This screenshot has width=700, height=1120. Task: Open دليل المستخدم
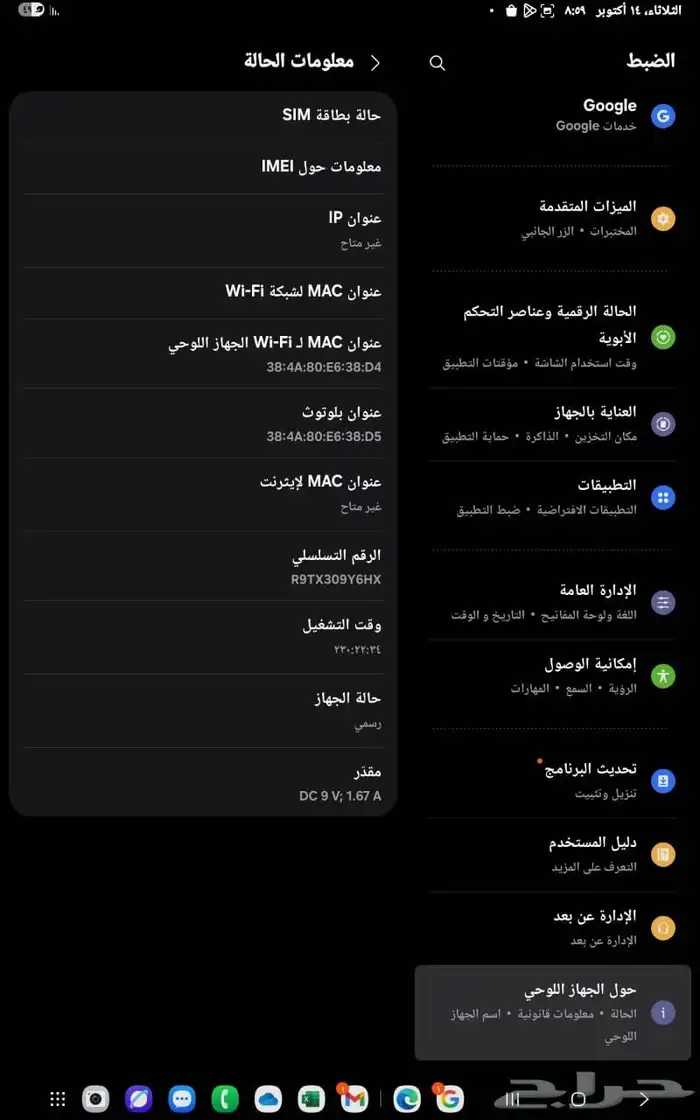560,854
